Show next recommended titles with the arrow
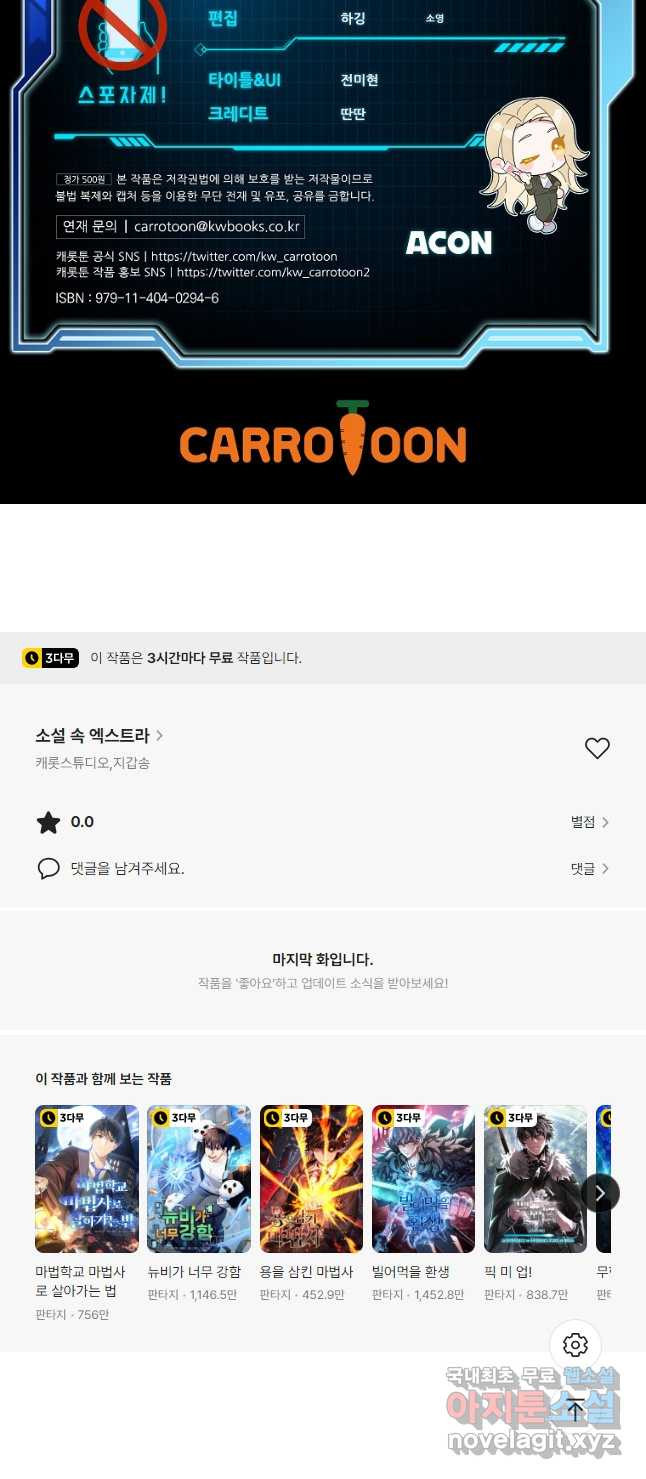Screen dimensions: 646x1479 [x=600, y=1193]
